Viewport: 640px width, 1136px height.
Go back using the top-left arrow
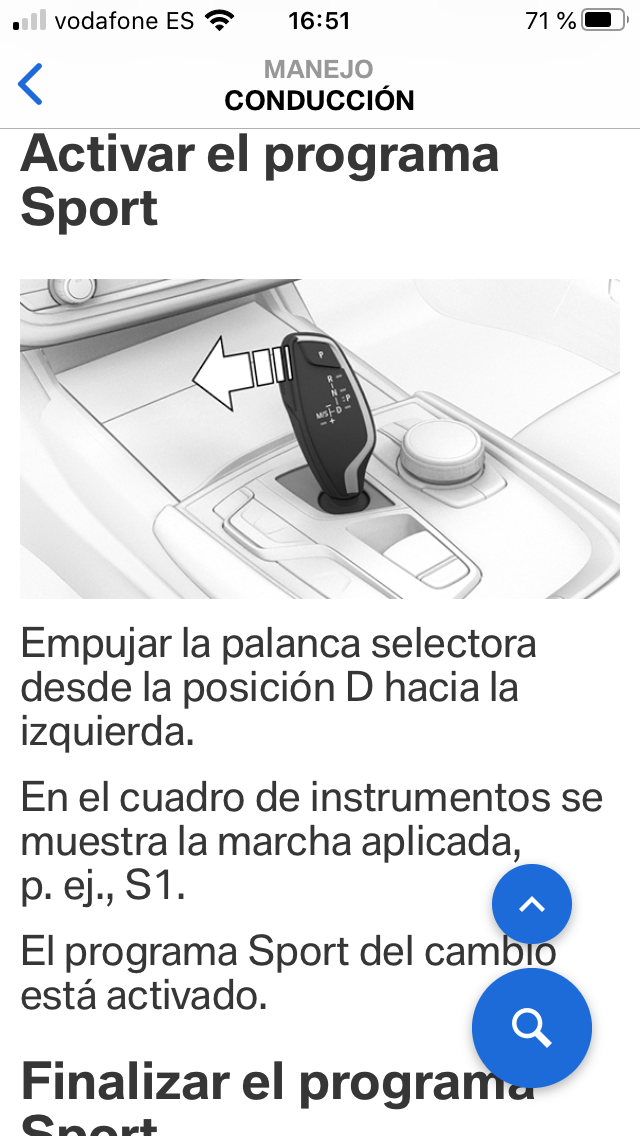click(x=31, y=85)
